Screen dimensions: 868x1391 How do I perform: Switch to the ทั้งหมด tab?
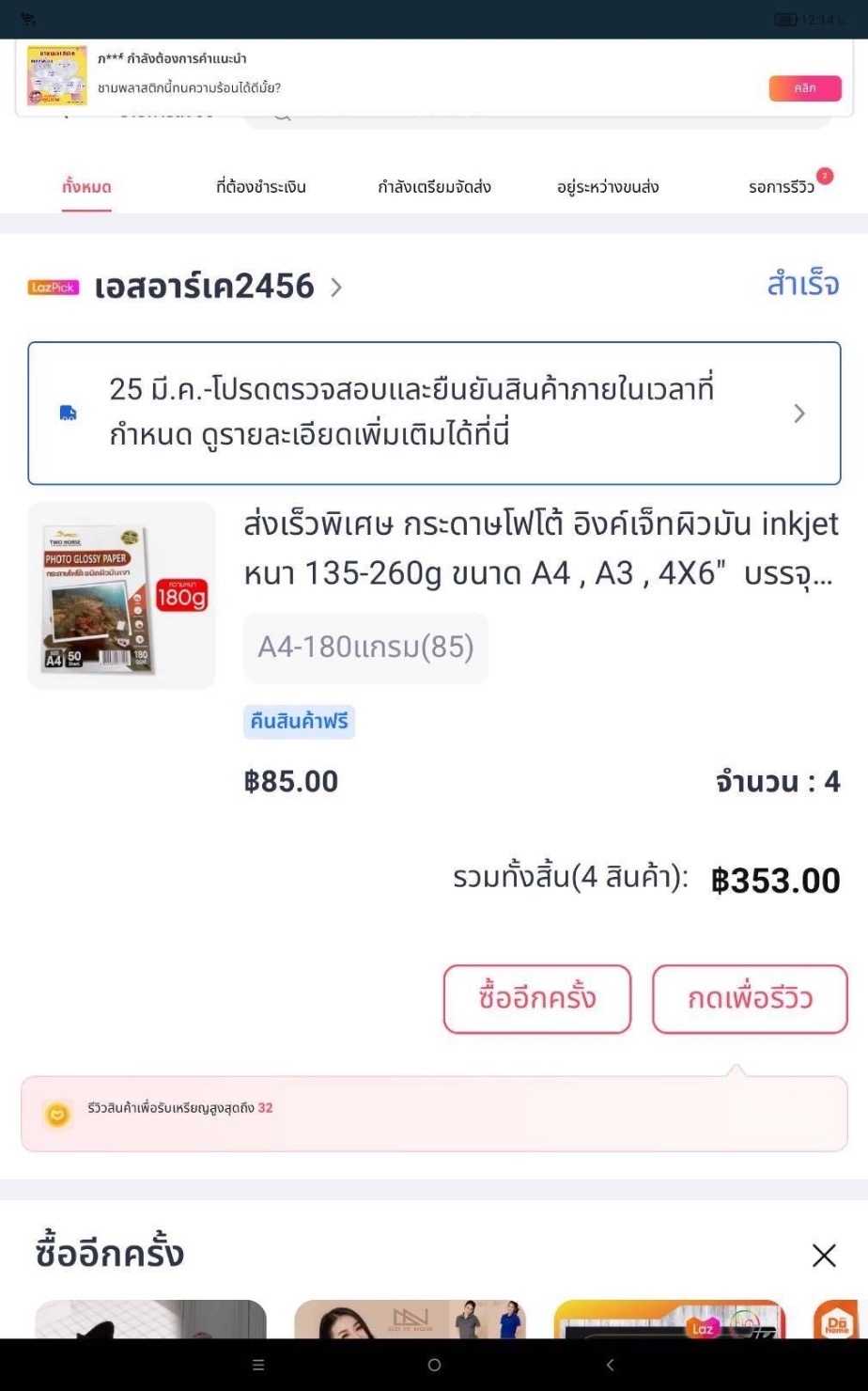[86, 187]
